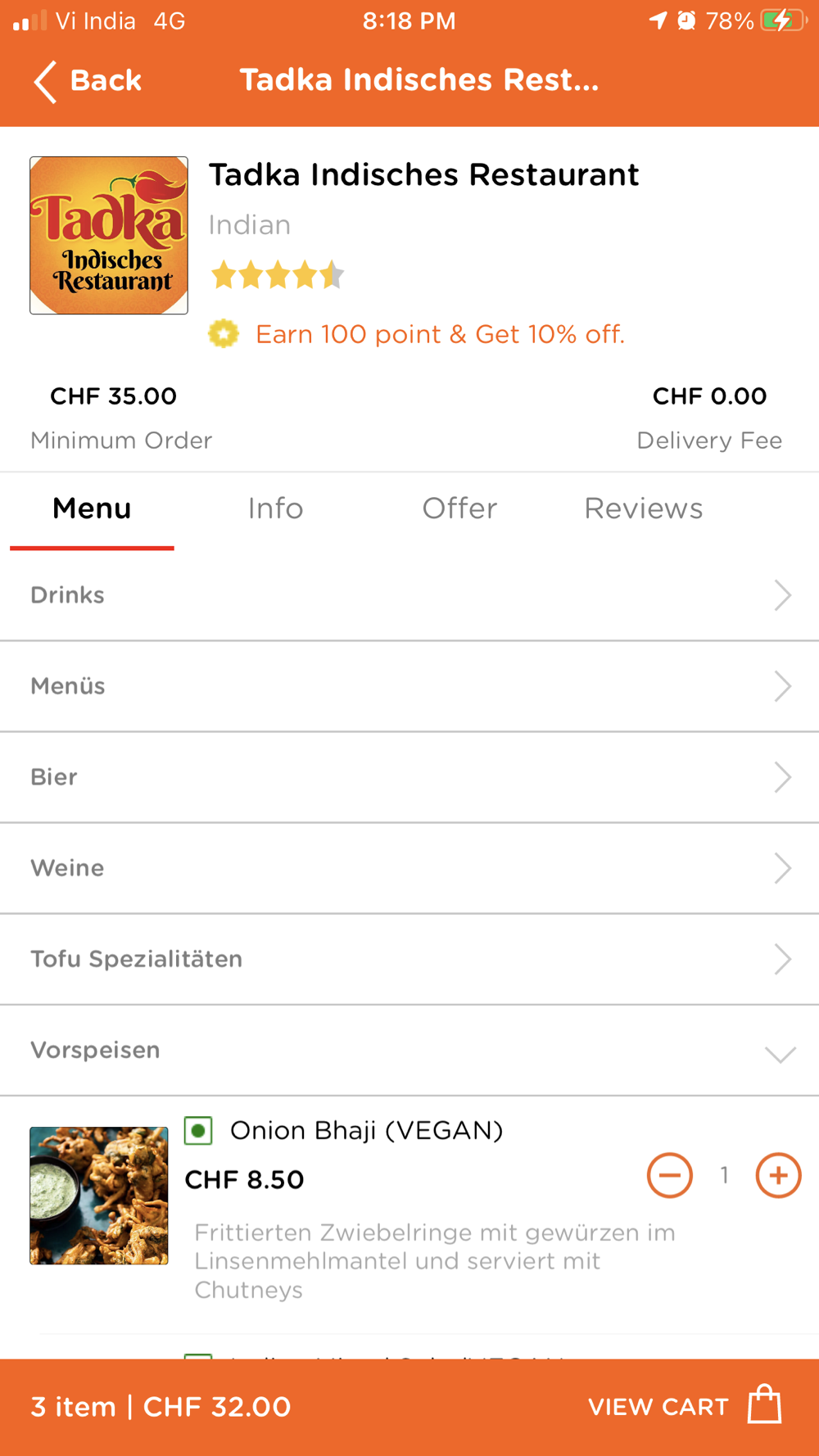
Task: Expand the Weine category
Action: 409,868
